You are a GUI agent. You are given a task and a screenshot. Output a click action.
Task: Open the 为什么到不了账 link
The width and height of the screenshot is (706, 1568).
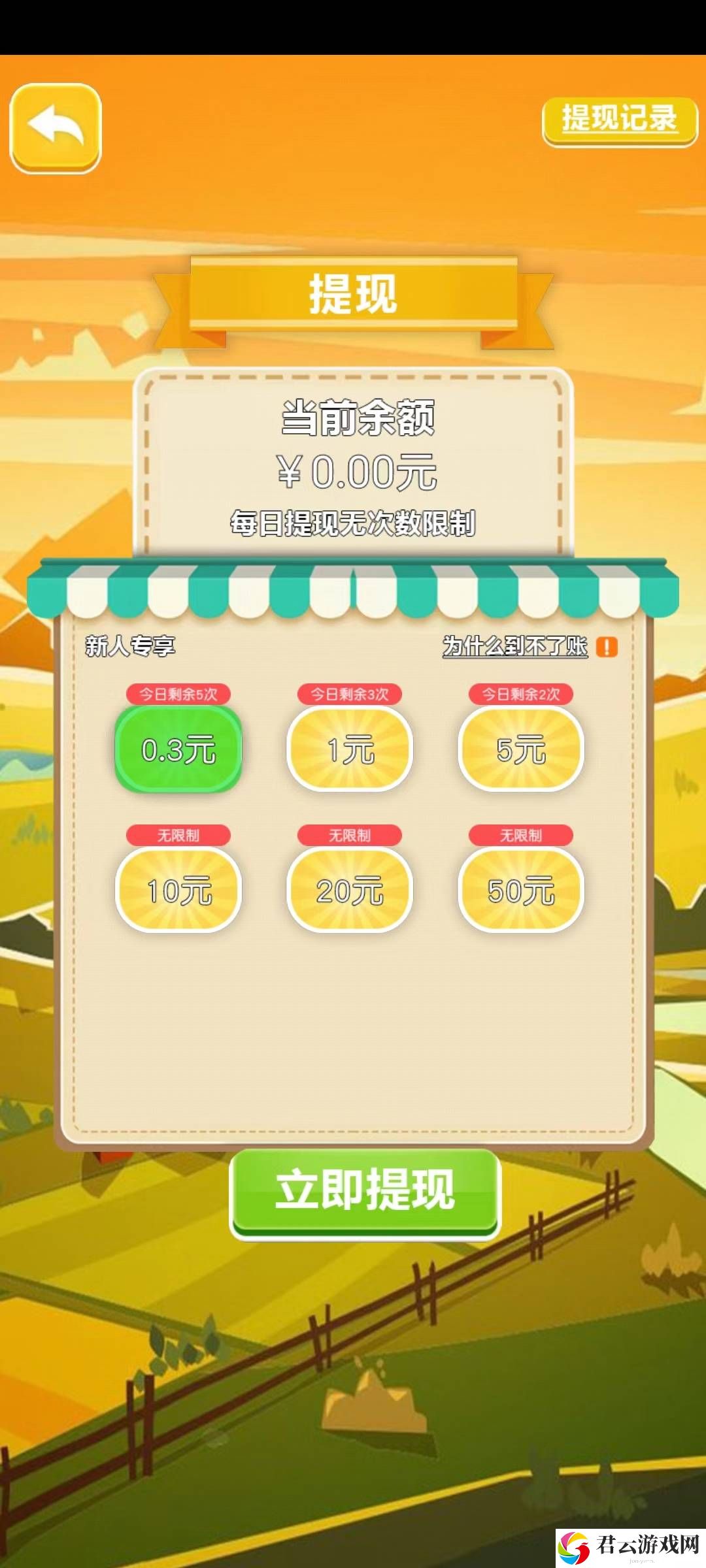(515, 646)
